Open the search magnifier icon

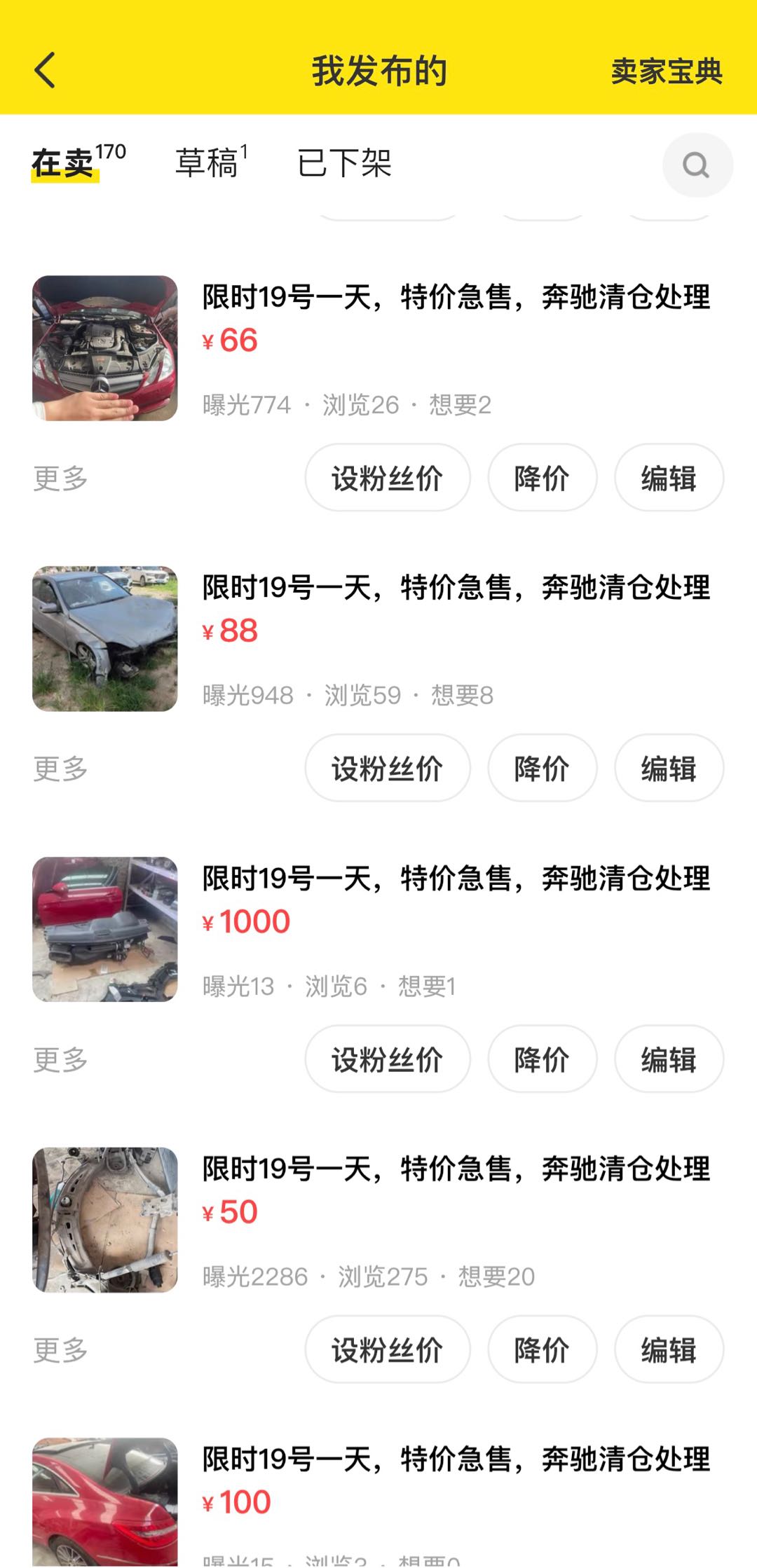tap(694, 165)
